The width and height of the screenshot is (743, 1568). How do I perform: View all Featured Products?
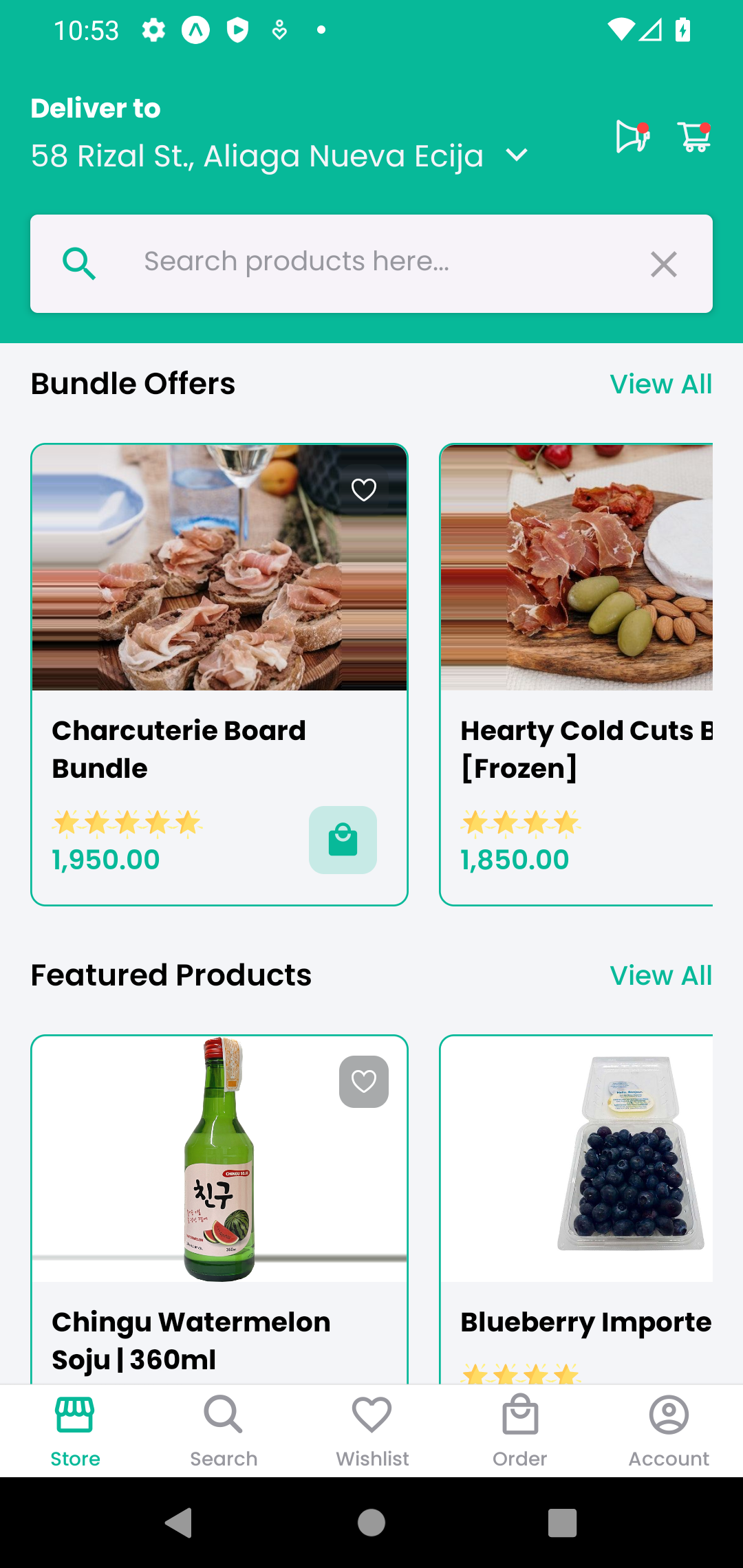[x=660, y=975]
